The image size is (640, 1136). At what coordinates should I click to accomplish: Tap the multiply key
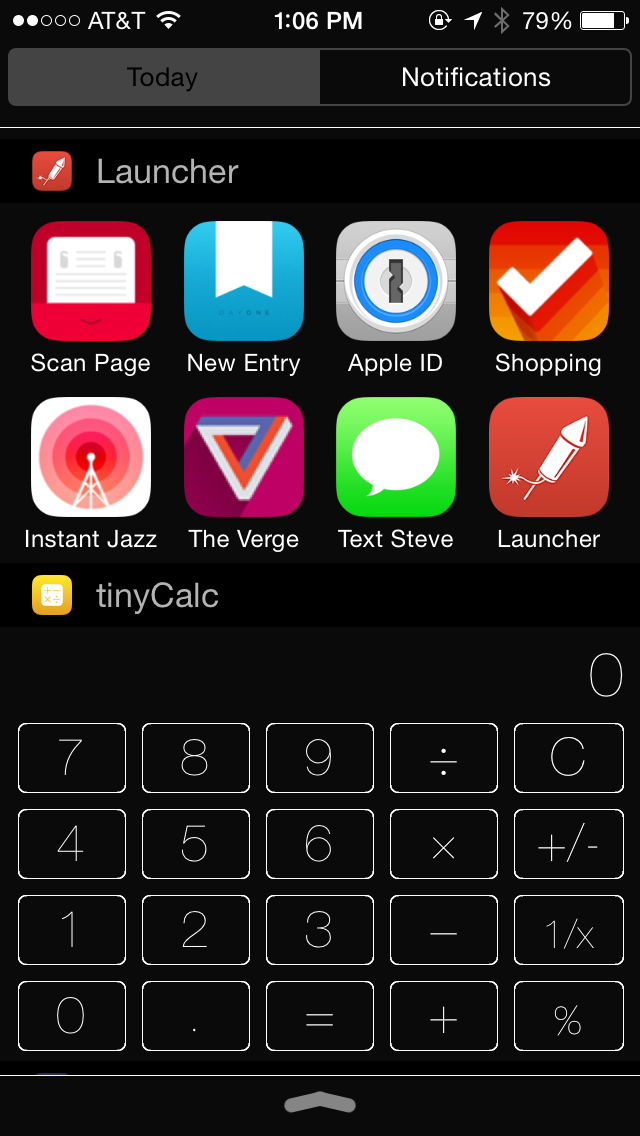[444, 844]
